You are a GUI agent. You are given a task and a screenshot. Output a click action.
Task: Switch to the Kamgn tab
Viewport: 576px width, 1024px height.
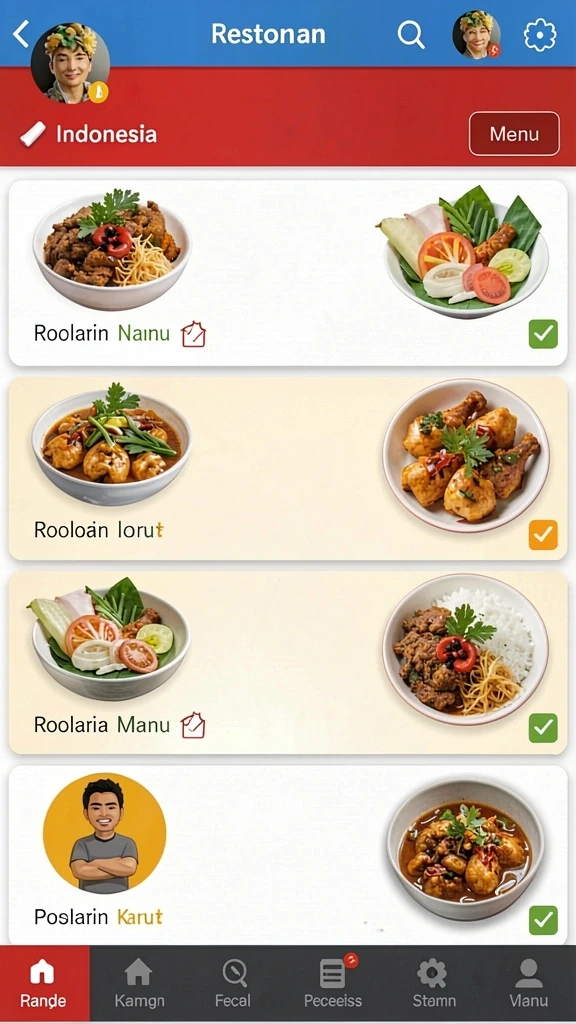tap(139, 984)
